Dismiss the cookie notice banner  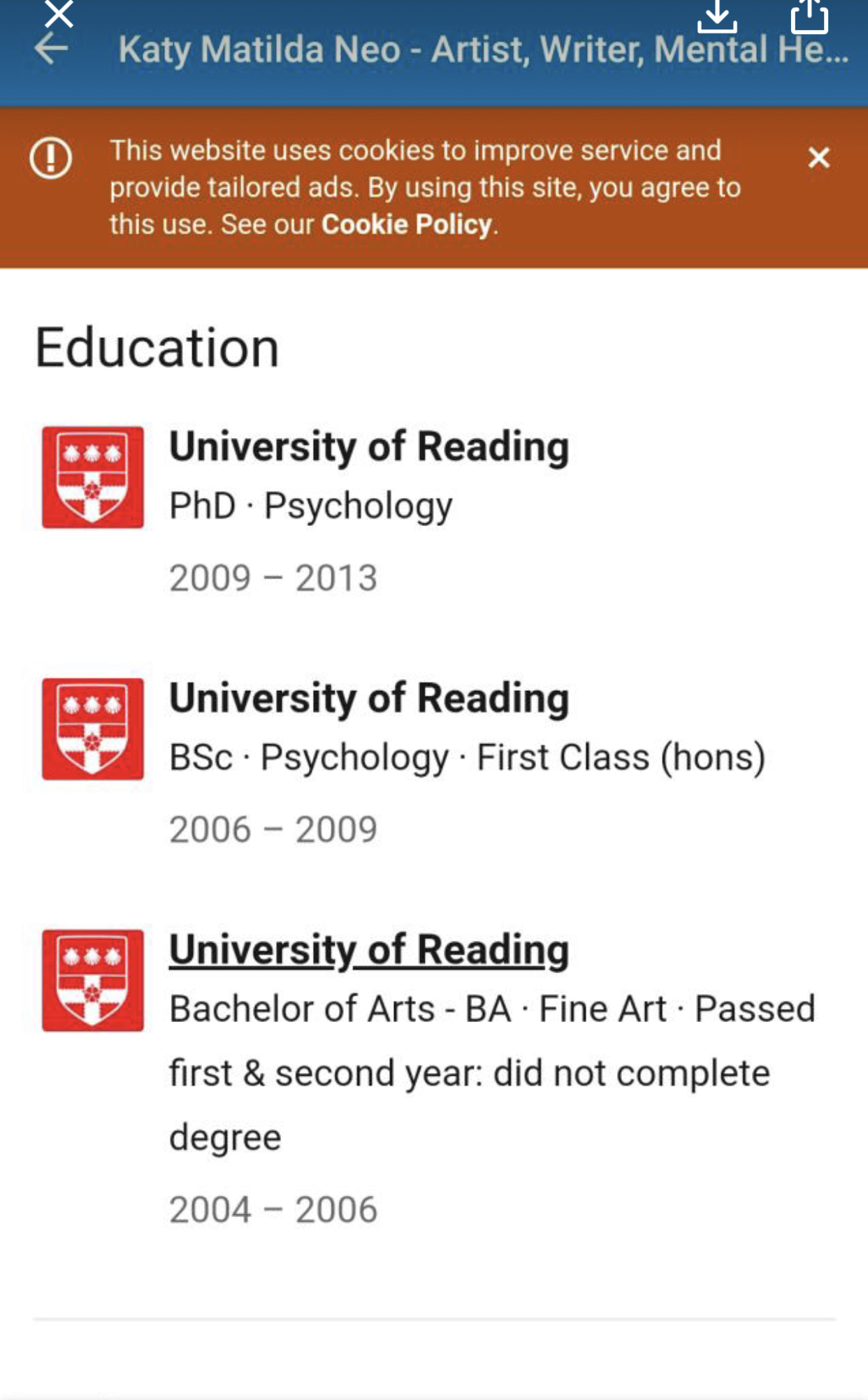(x=818, y=158)
